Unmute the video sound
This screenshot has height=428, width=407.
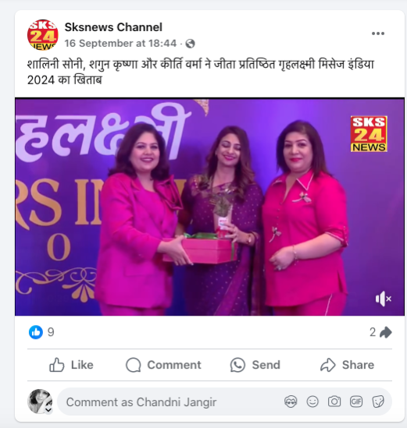point(383,299)
